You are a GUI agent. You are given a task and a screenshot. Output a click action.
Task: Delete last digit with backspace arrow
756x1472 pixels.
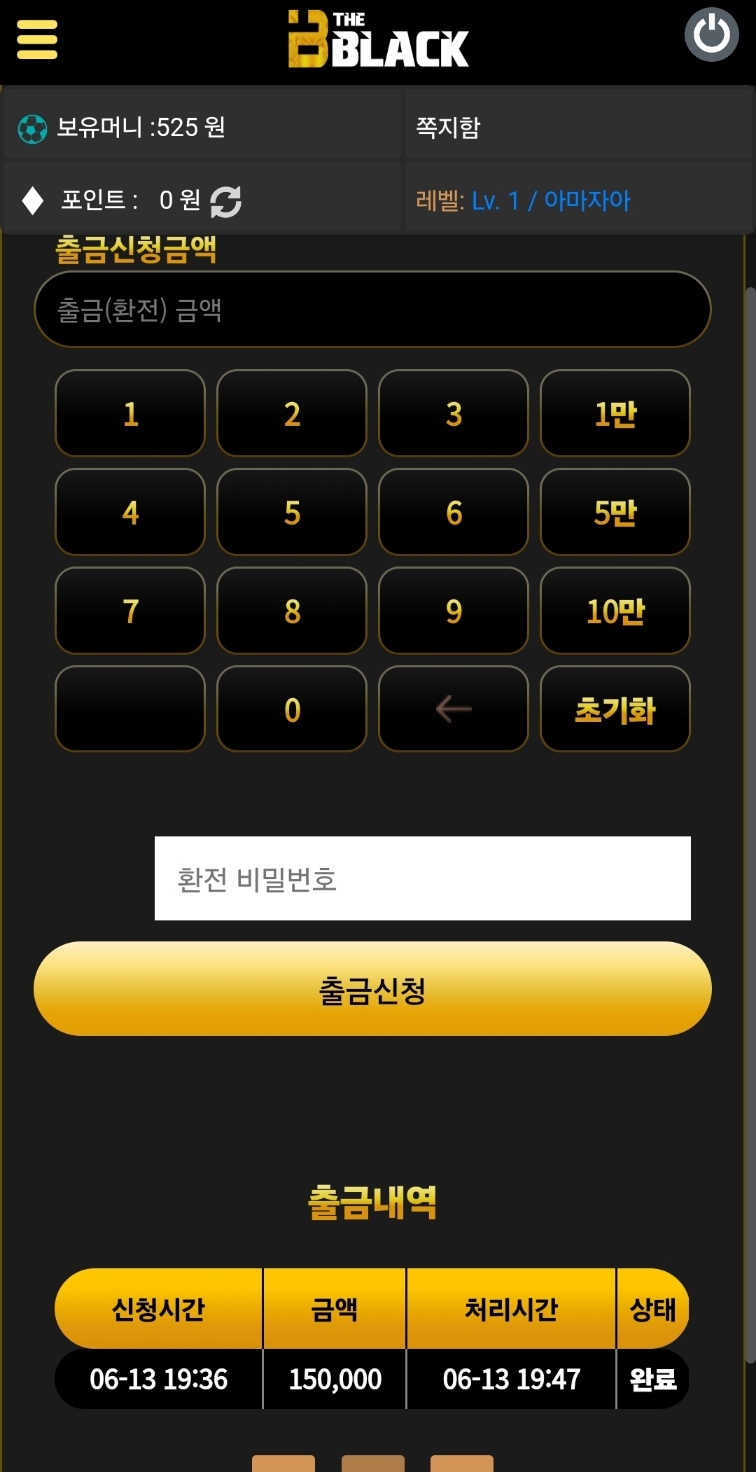coord(453,709)
